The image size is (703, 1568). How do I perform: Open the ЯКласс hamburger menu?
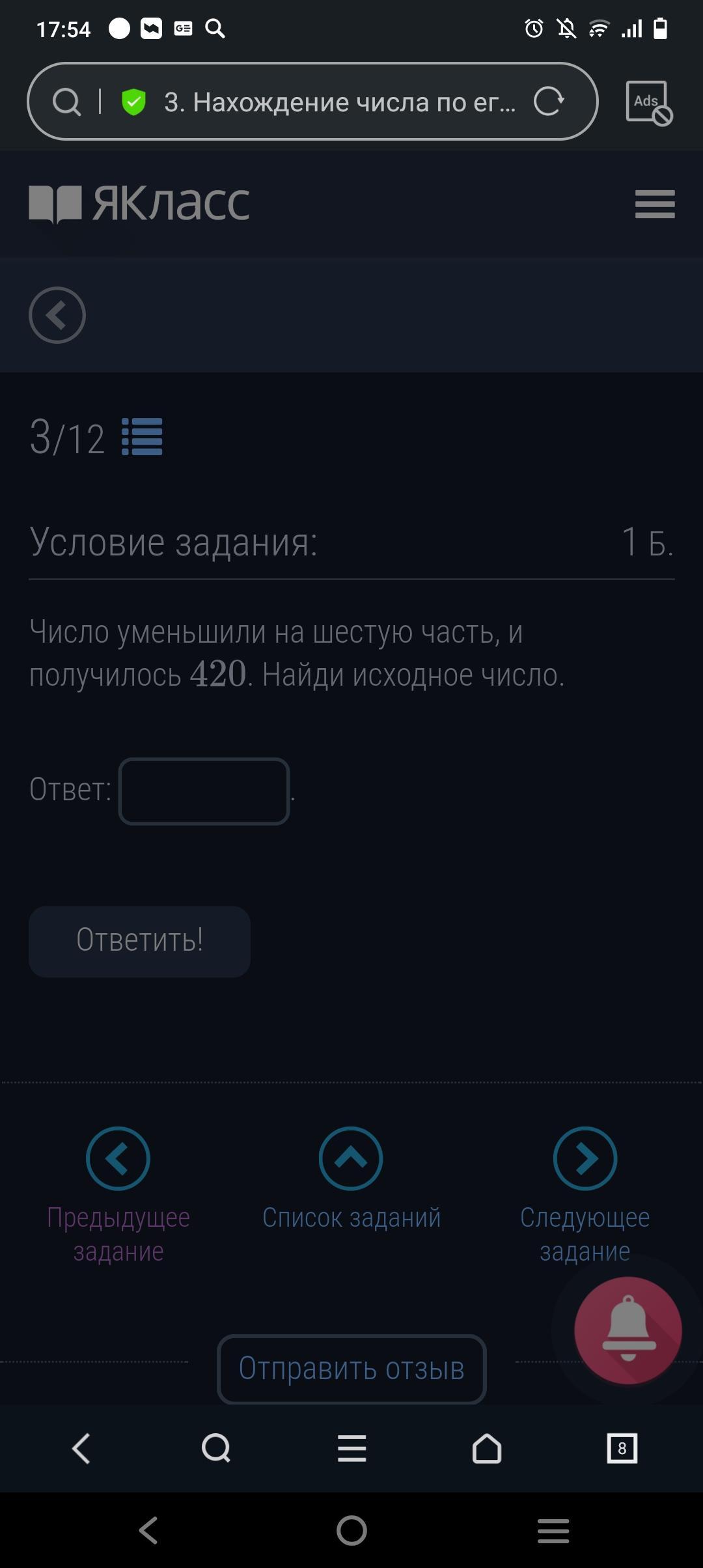[x=655, y=204]
